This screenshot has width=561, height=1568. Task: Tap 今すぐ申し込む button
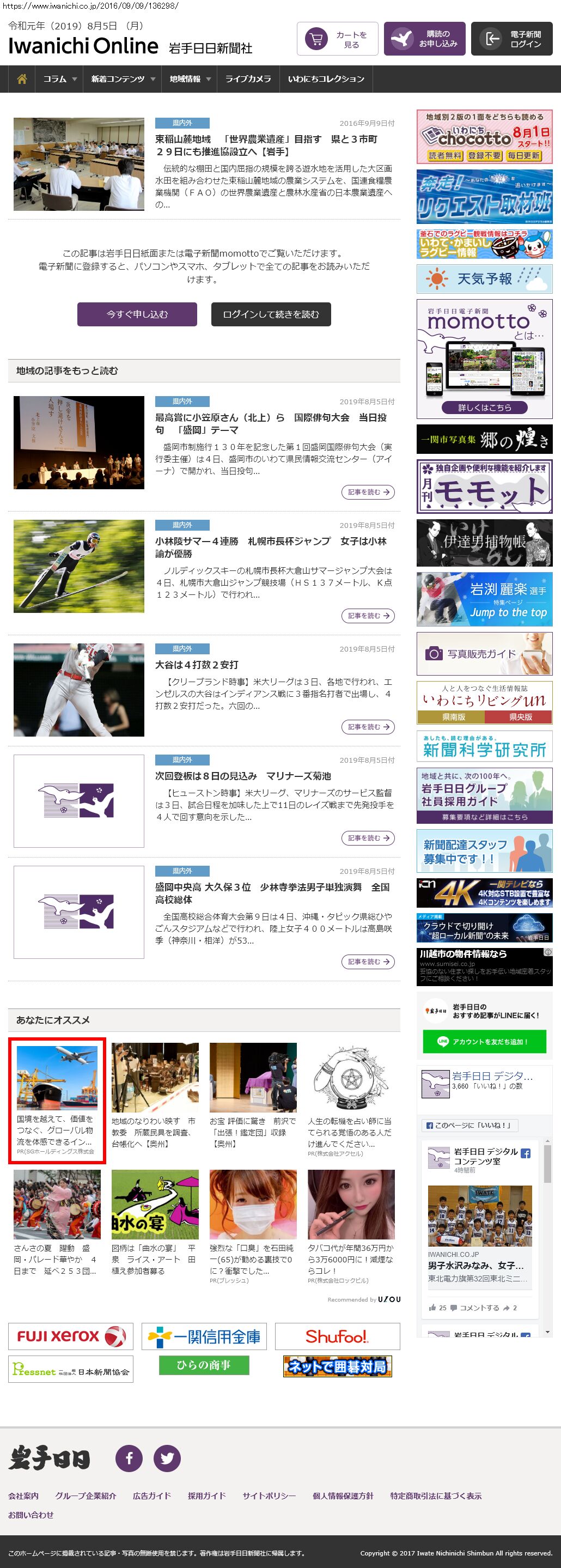click(137, 314)
